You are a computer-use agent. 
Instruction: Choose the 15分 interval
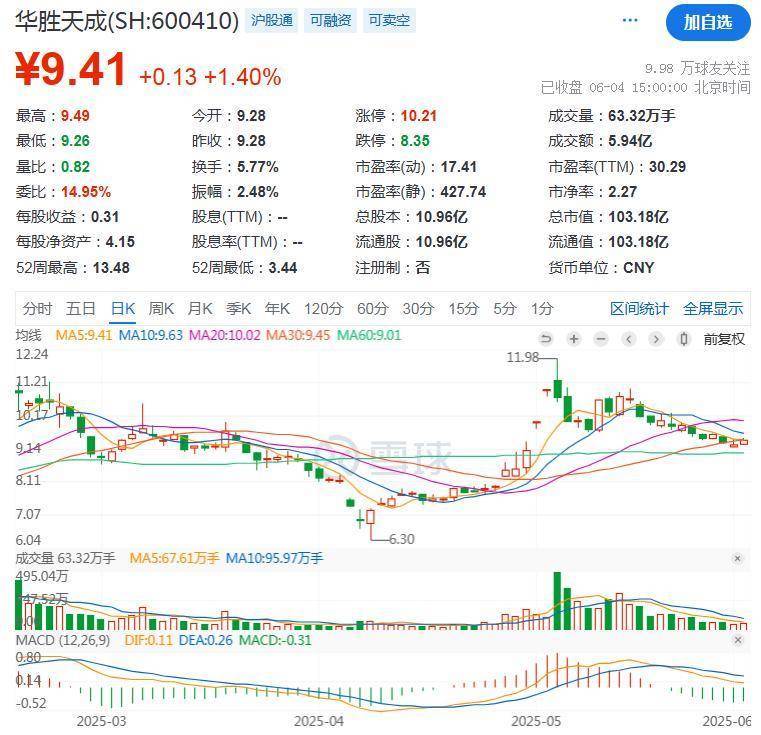pyautogui.click(x=463, y=308)
